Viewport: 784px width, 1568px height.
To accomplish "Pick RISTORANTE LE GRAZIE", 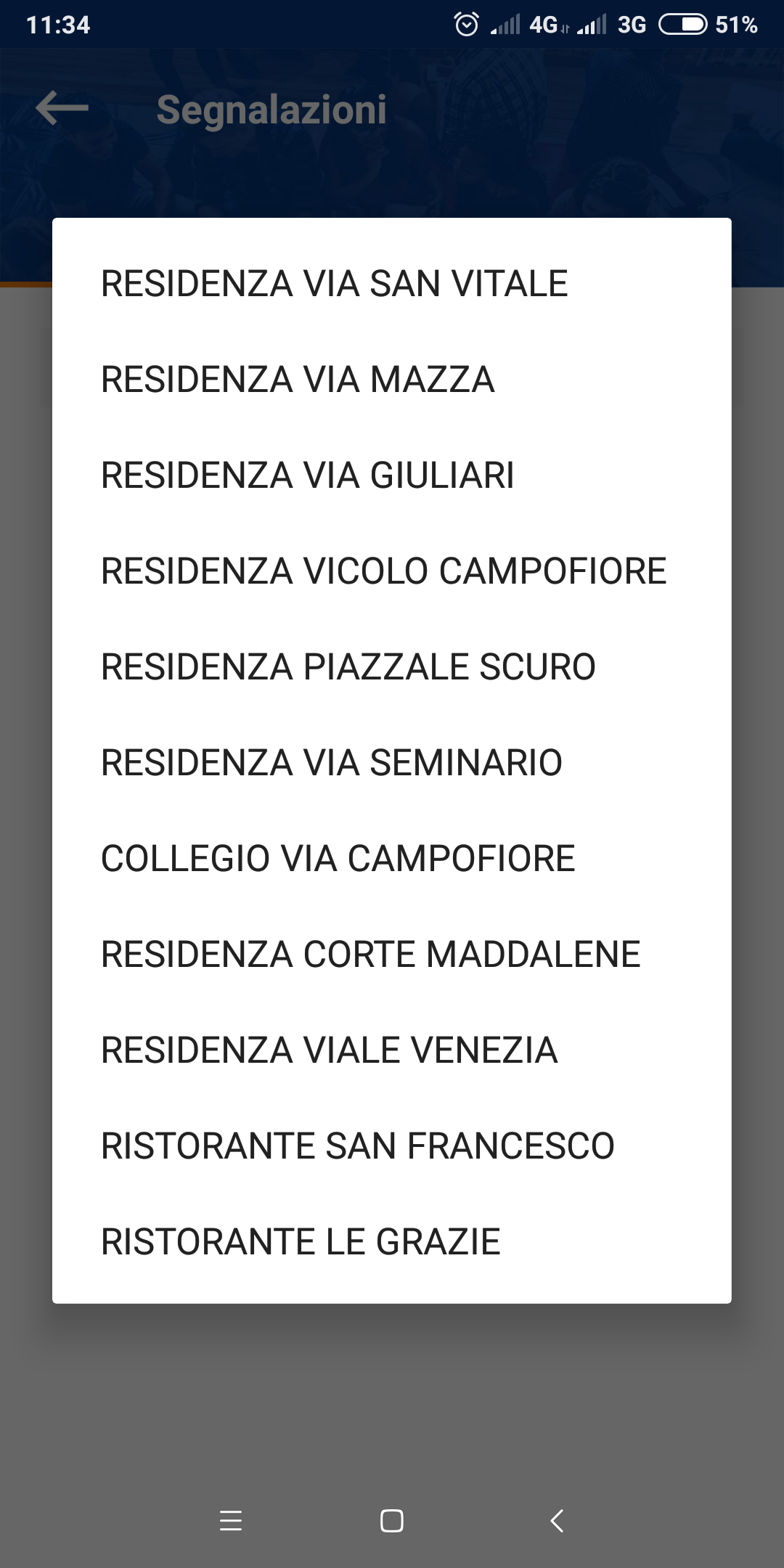I will (x=301, y=1241).
